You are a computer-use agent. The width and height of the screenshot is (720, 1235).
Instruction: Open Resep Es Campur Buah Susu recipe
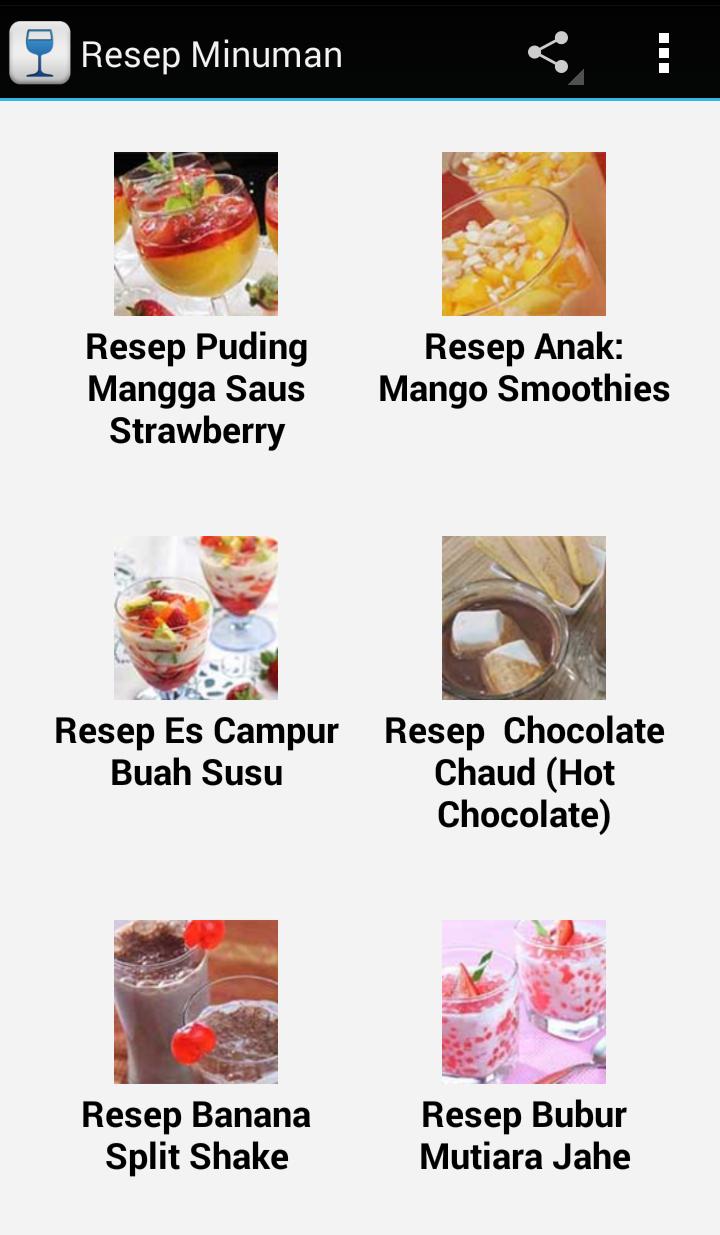pyautogui.click(x=196, y=752)
